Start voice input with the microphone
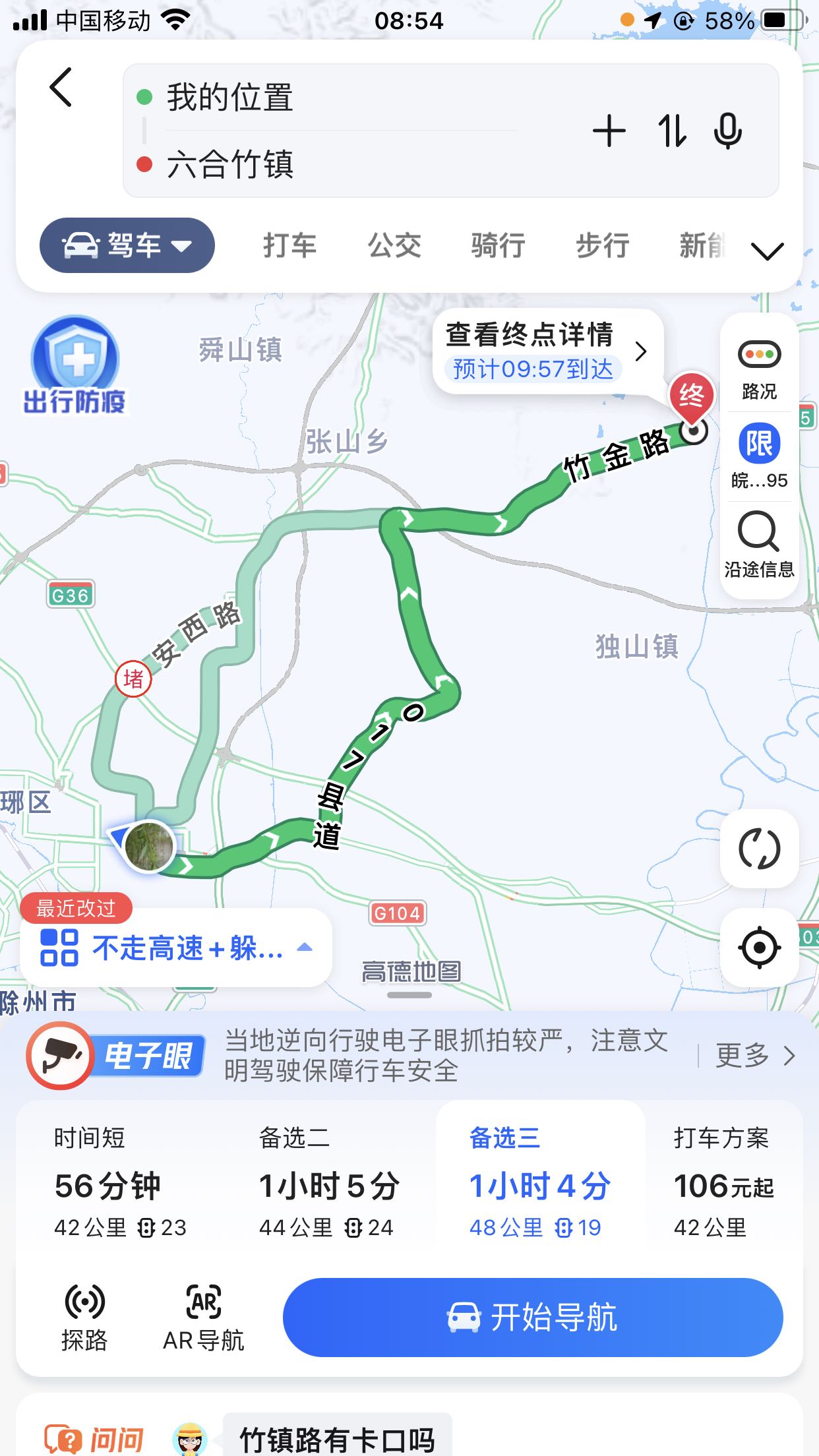The height and width of the screenshot is (1456, 819). (728, 131)
